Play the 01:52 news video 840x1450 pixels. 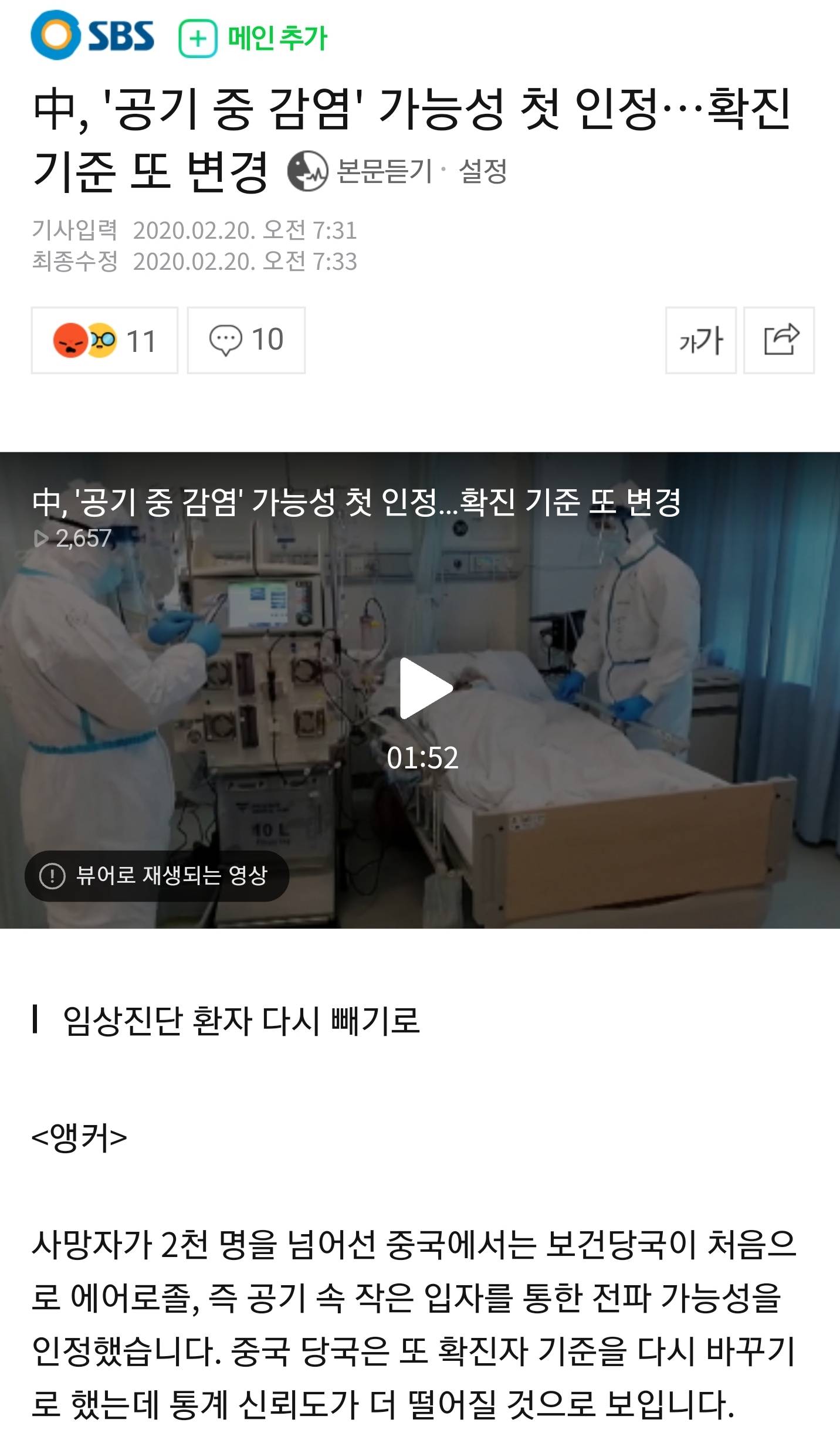[423, 689]
